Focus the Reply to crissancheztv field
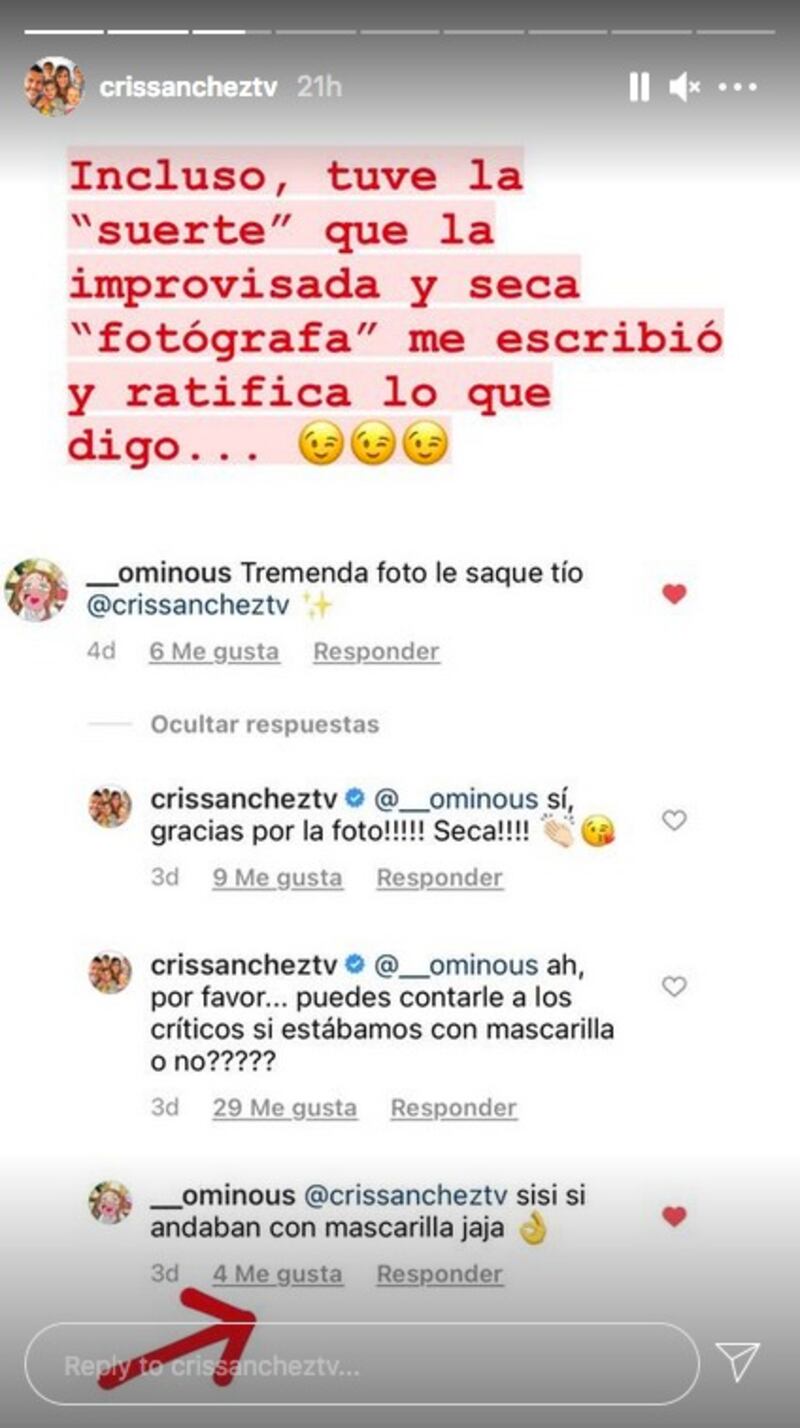The height and width of the screenshot is (1428, 800). coord(360,1365)
